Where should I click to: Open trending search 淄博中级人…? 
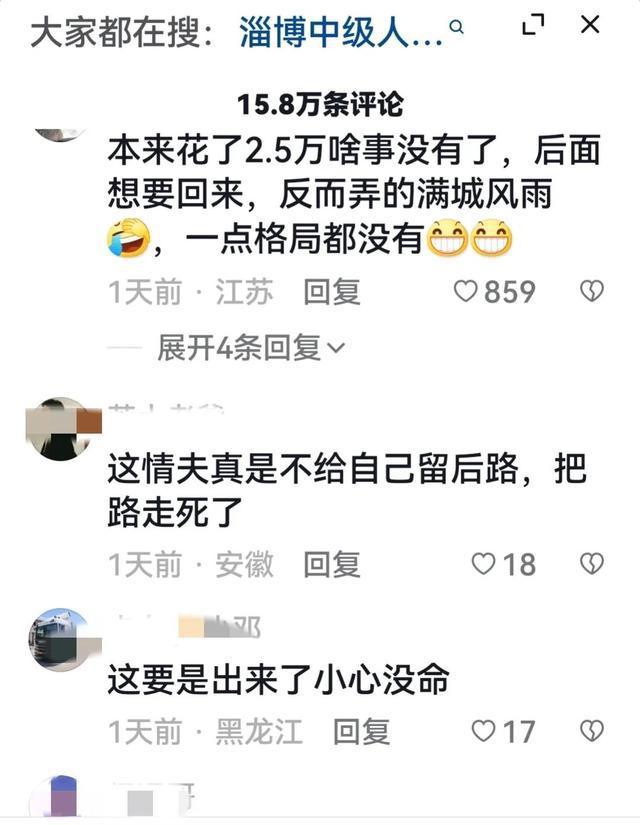(x=340, y=33)
